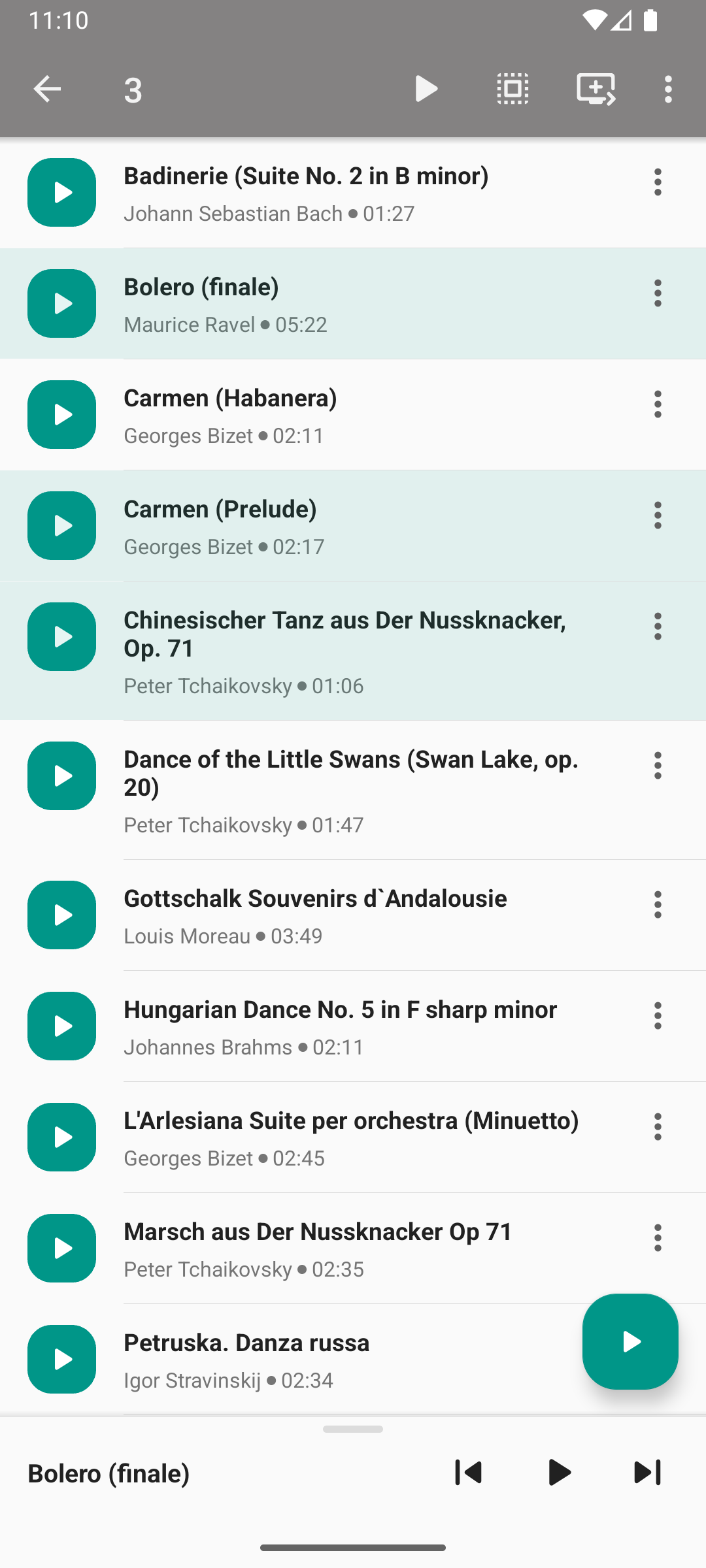Viewport: 706px width, 1568px height.
Task: Select all tracks in the list
Action: tap(513, 89)
